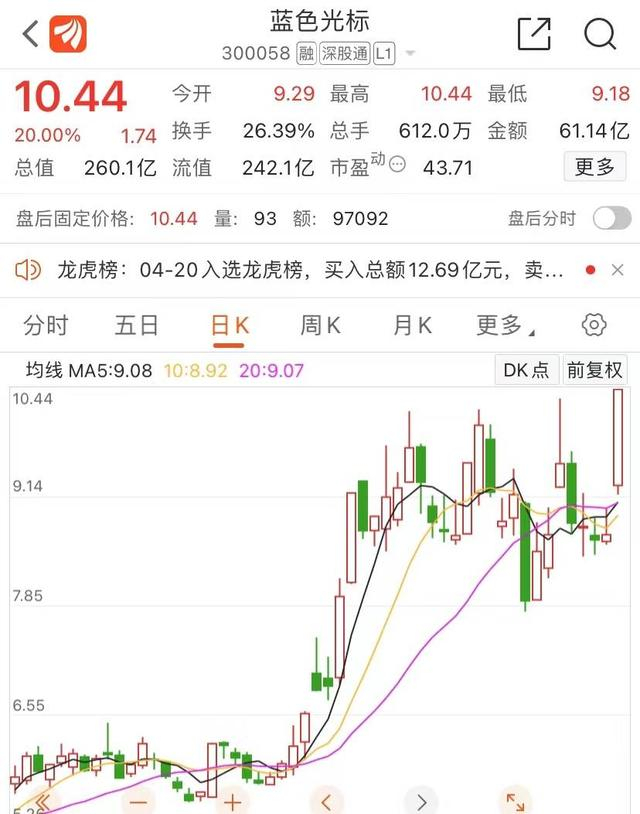
Task: Switch to the 五日 chart tab
Action: (x=137, y=325)
